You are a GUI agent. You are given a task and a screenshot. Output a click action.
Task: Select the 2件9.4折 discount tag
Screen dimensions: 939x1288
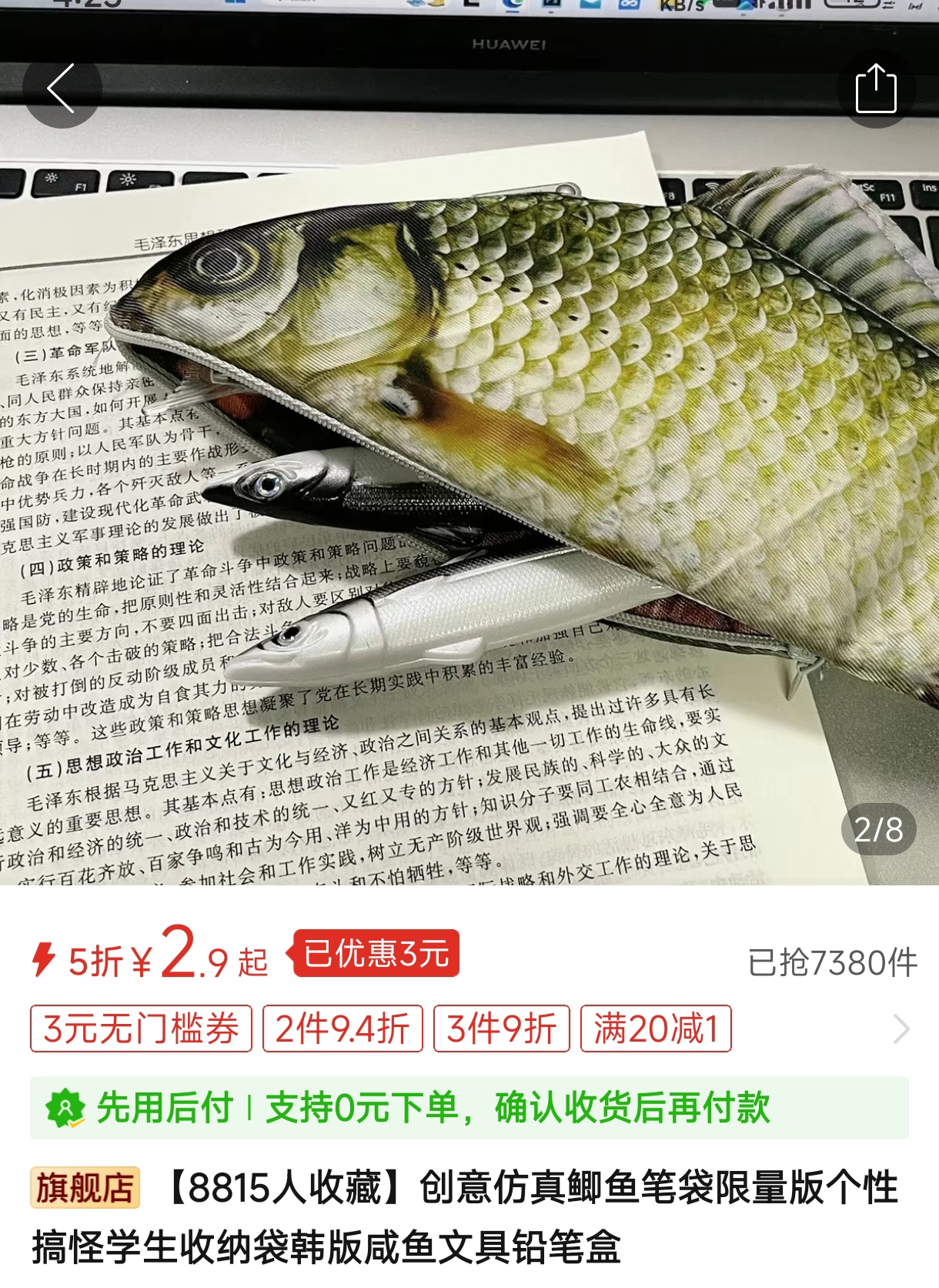pos(343,1029)
